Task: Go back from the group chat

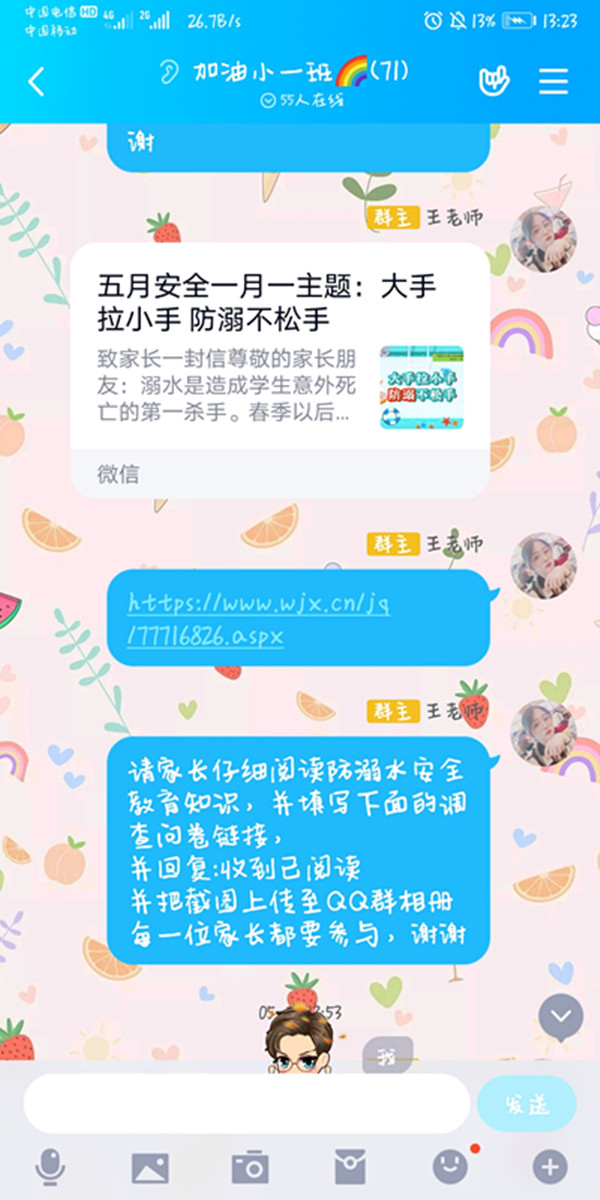Action: point(37,81)
